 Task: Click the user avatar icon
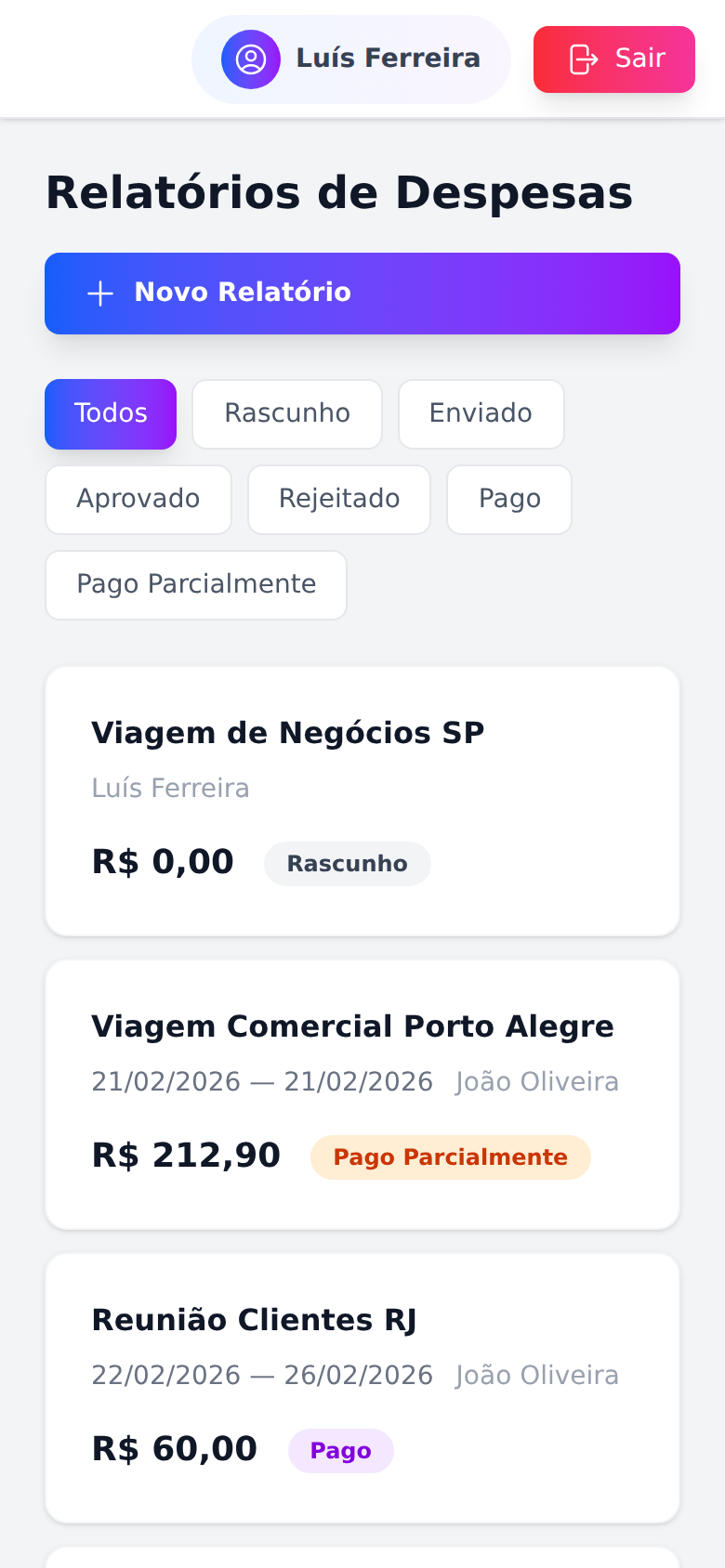click(x=250, y=59)
